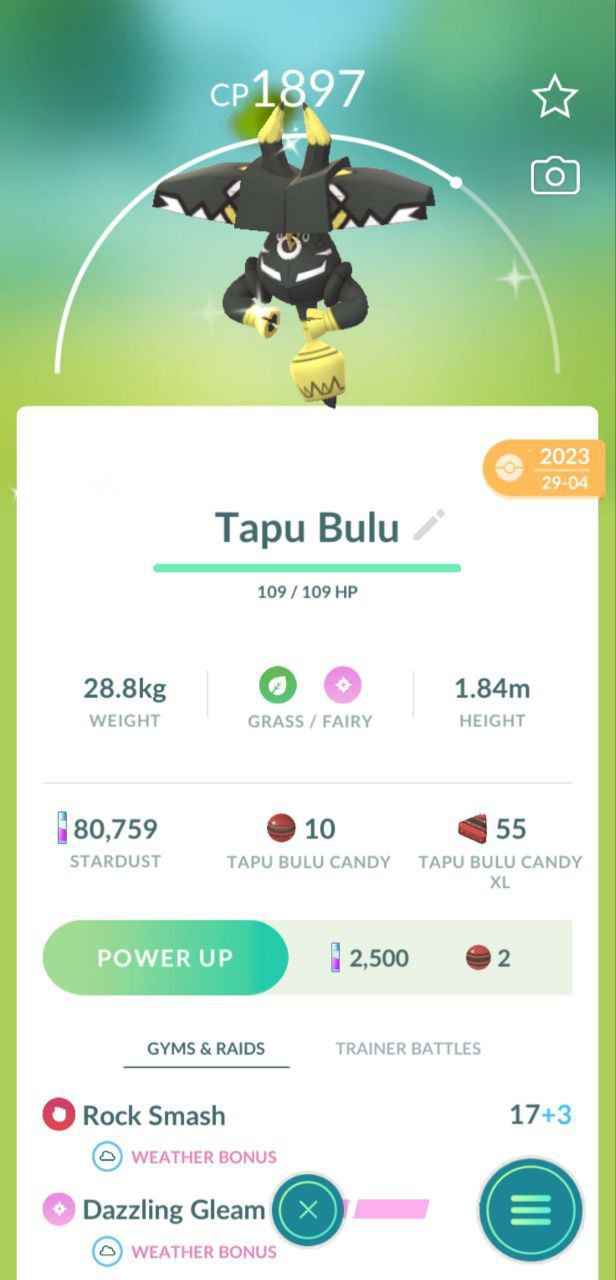Edit Tapu Bulu's nickname with the pencil icon
The height and width of the screenshot is (1280, 616).
click(x=429, y=525)
